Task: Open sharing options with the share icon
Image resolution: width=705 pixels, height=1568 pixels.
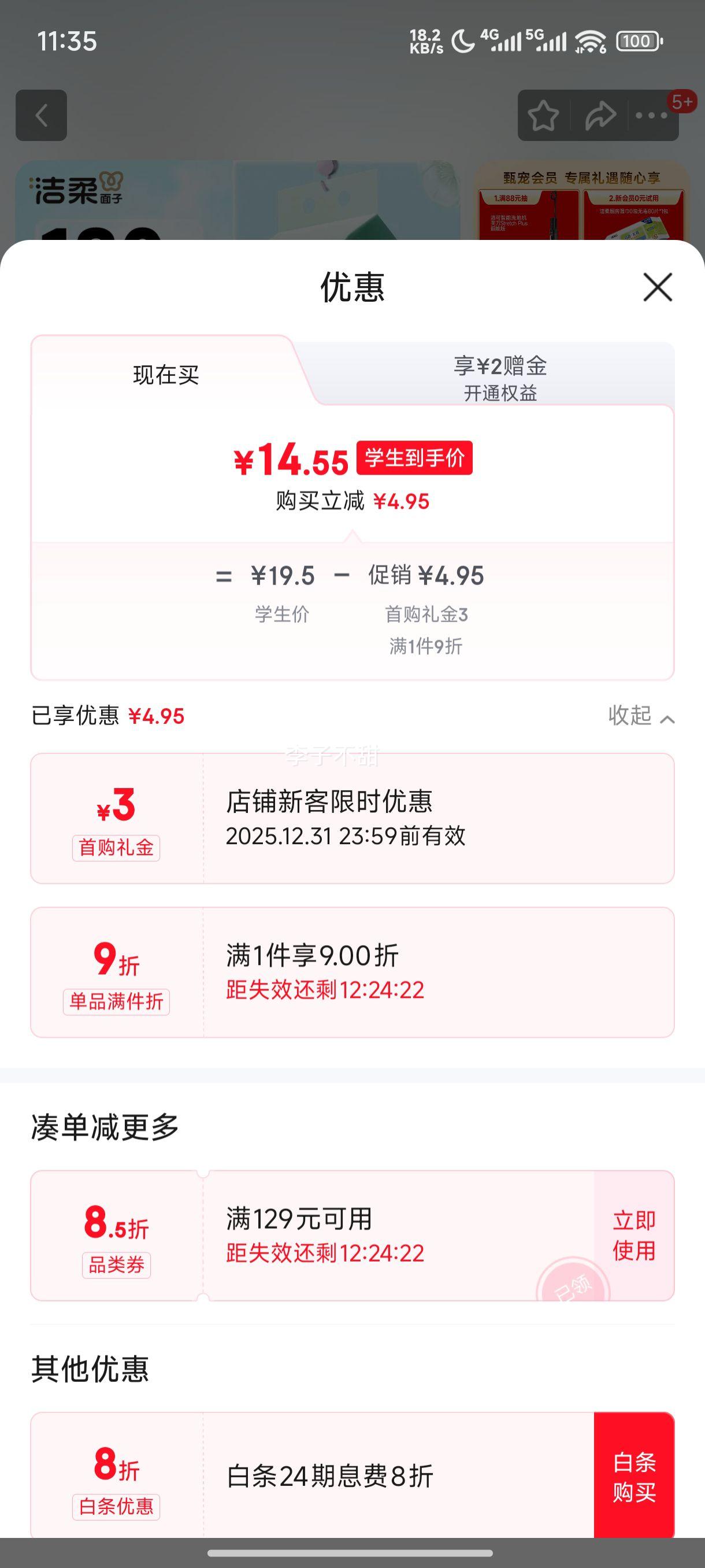Action: (601, 116)
